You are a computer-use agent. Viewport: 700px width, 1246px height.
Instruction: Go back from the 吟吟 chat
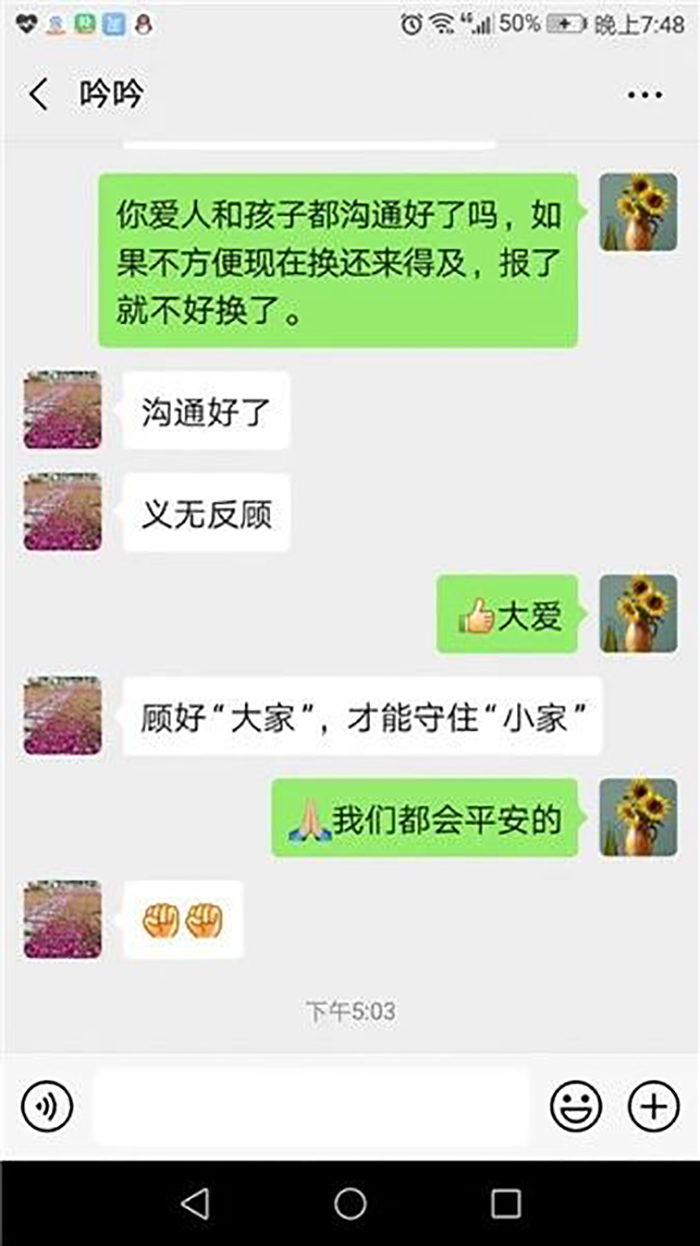(x=38, y=95)
